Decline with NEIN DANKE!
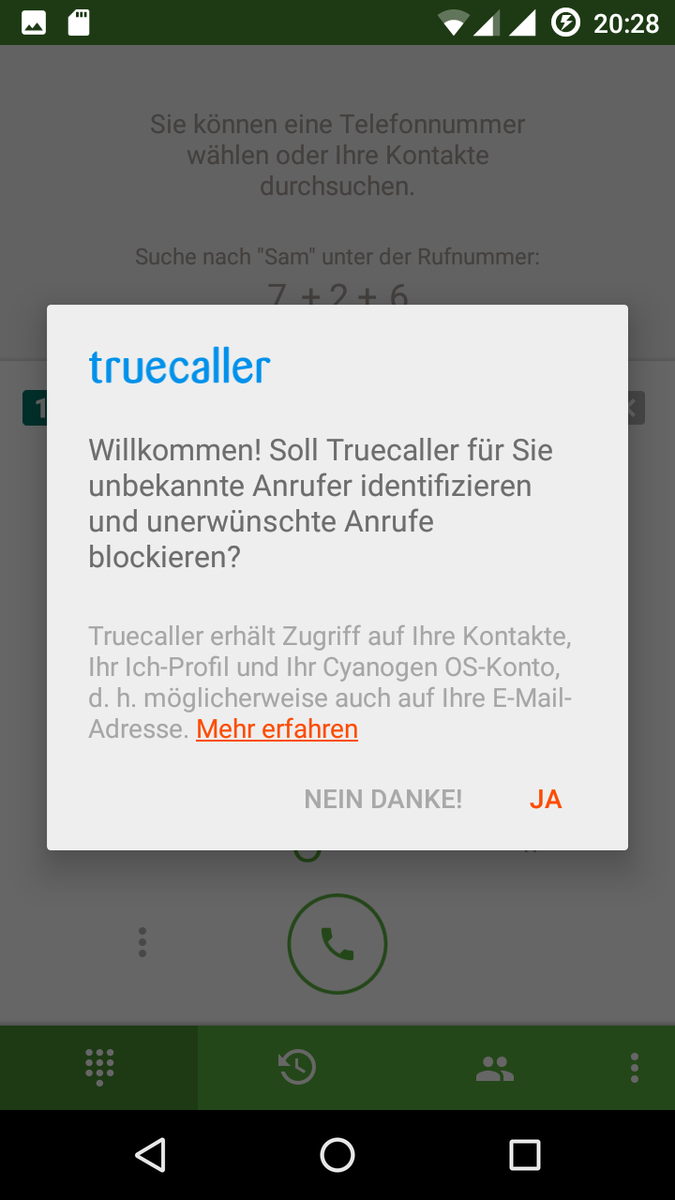This screenshot has height=1200, width=675. [x=383, y=799]
